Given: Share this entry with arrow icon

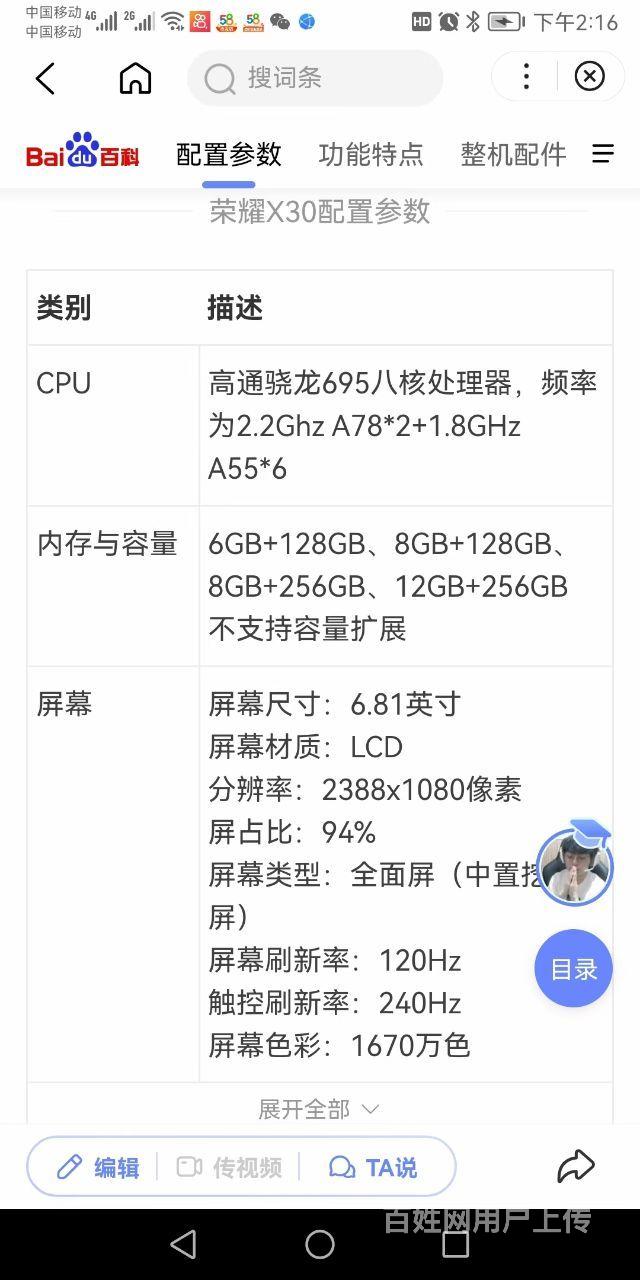Looking at the screenshot, I should pyautogui.click(x=576, y=1166).
